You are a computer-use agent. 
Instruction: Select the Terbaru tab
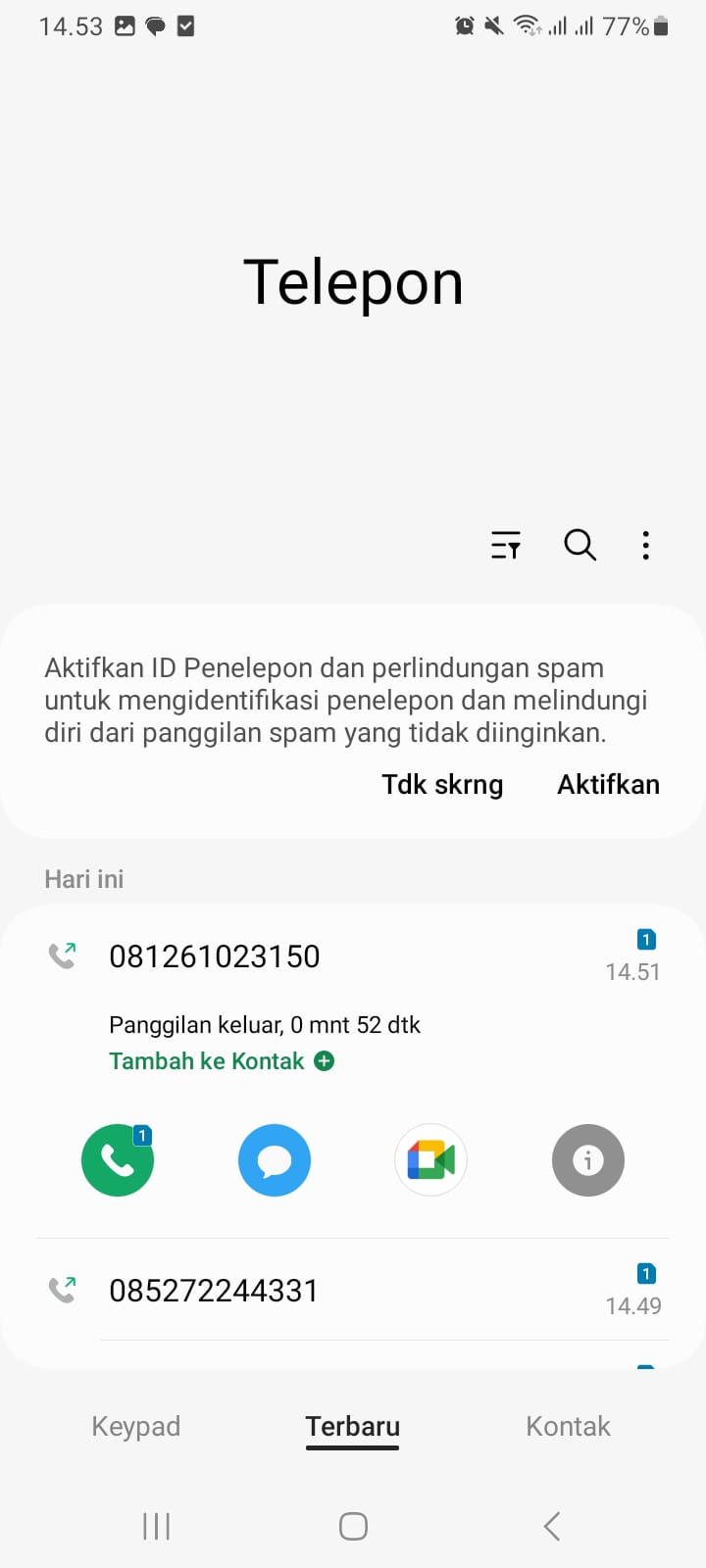pyautogui.click(x=352, y=1426)
